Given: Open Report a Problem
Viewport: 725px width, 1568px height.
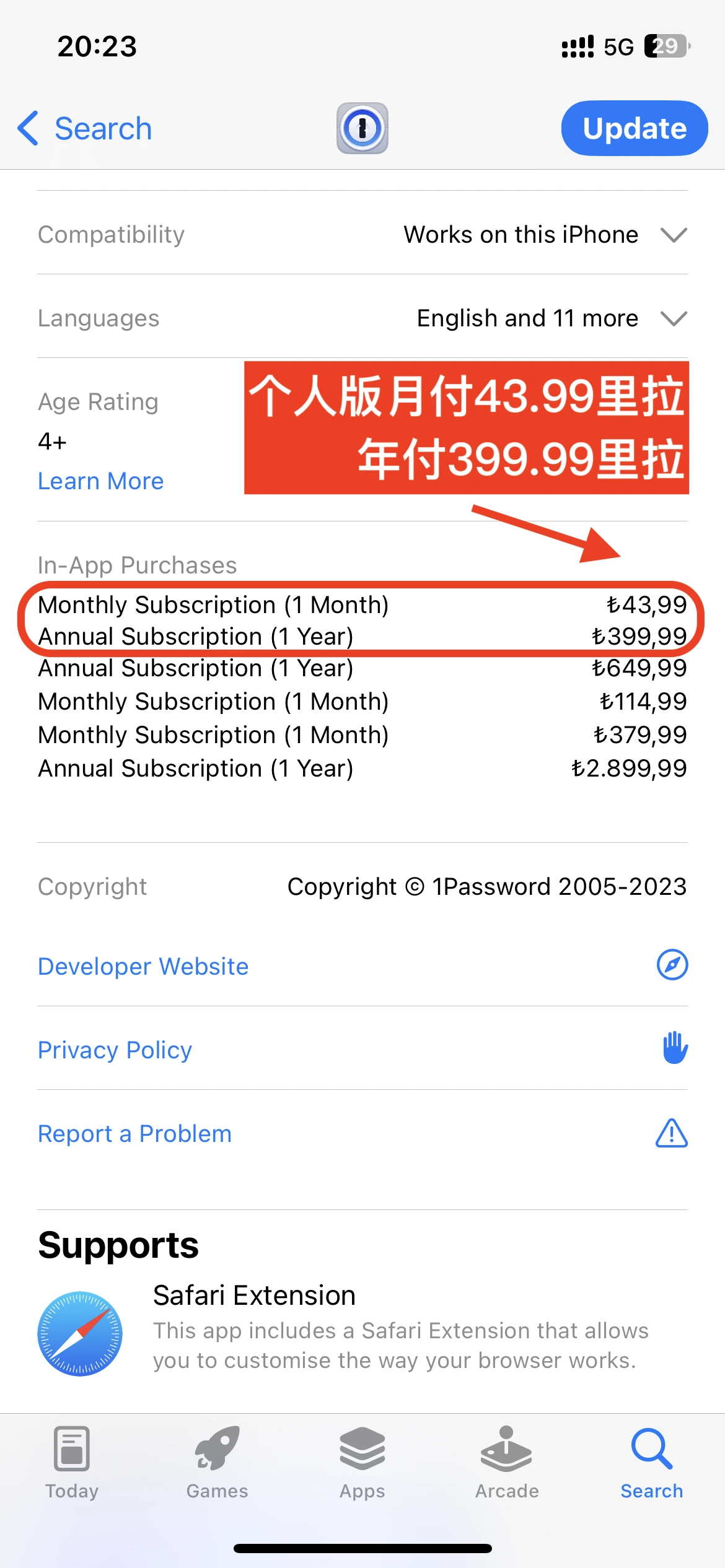Looking at the screenshot, I should pyautogui.click(x=134, y=1133).
